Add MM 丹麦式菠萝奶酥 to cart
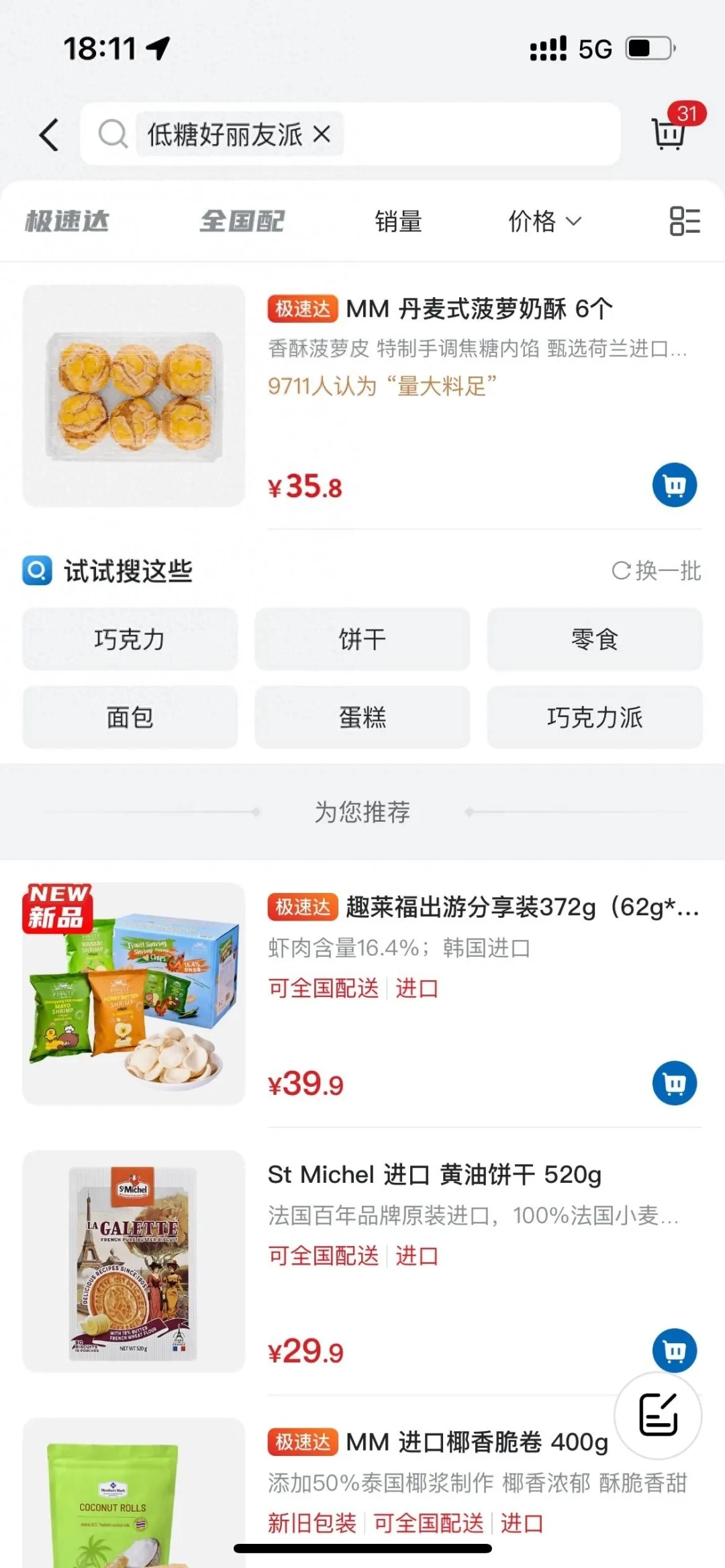This screenshot has height=1568, width=725. pos(674,485)
